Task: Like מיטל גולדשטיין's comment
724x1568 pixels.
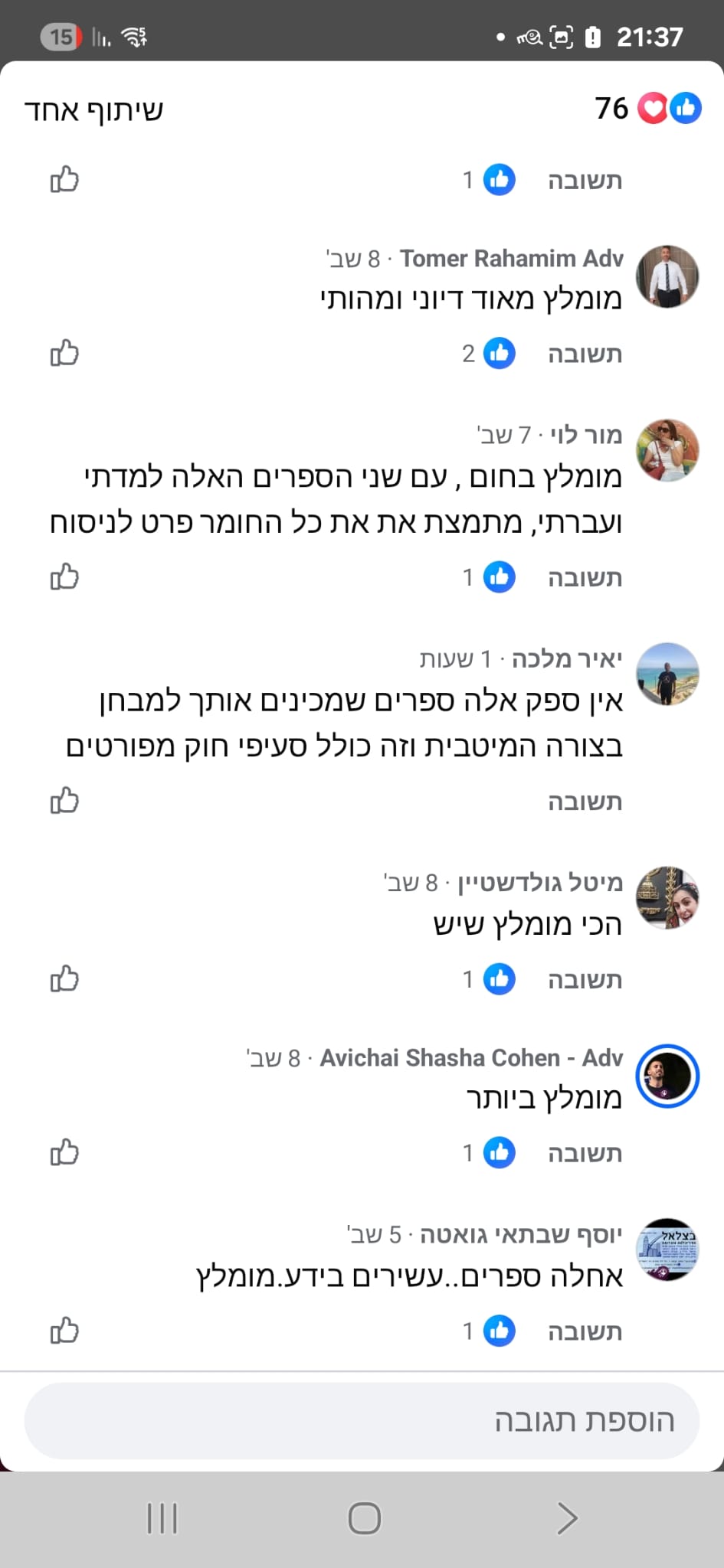Action: (64, 979)
